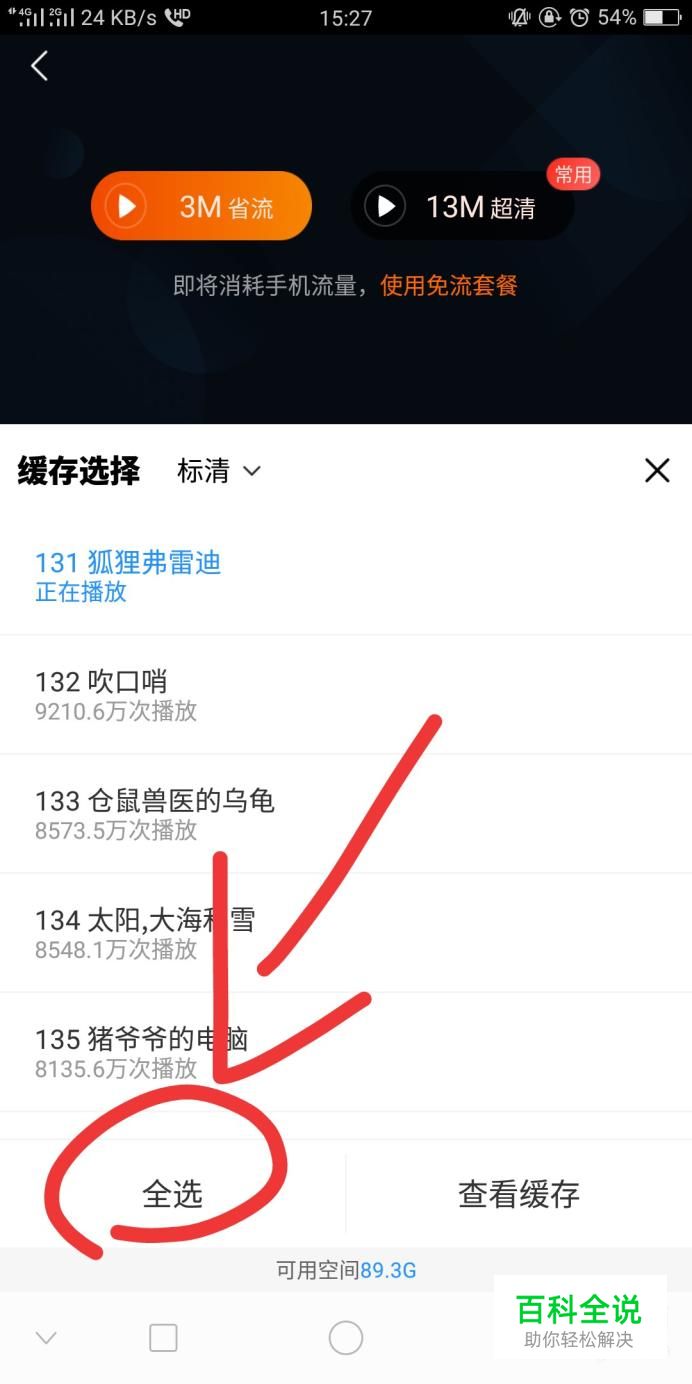
Task: Play with the 3M 省流 option
Action: point(201,206)
